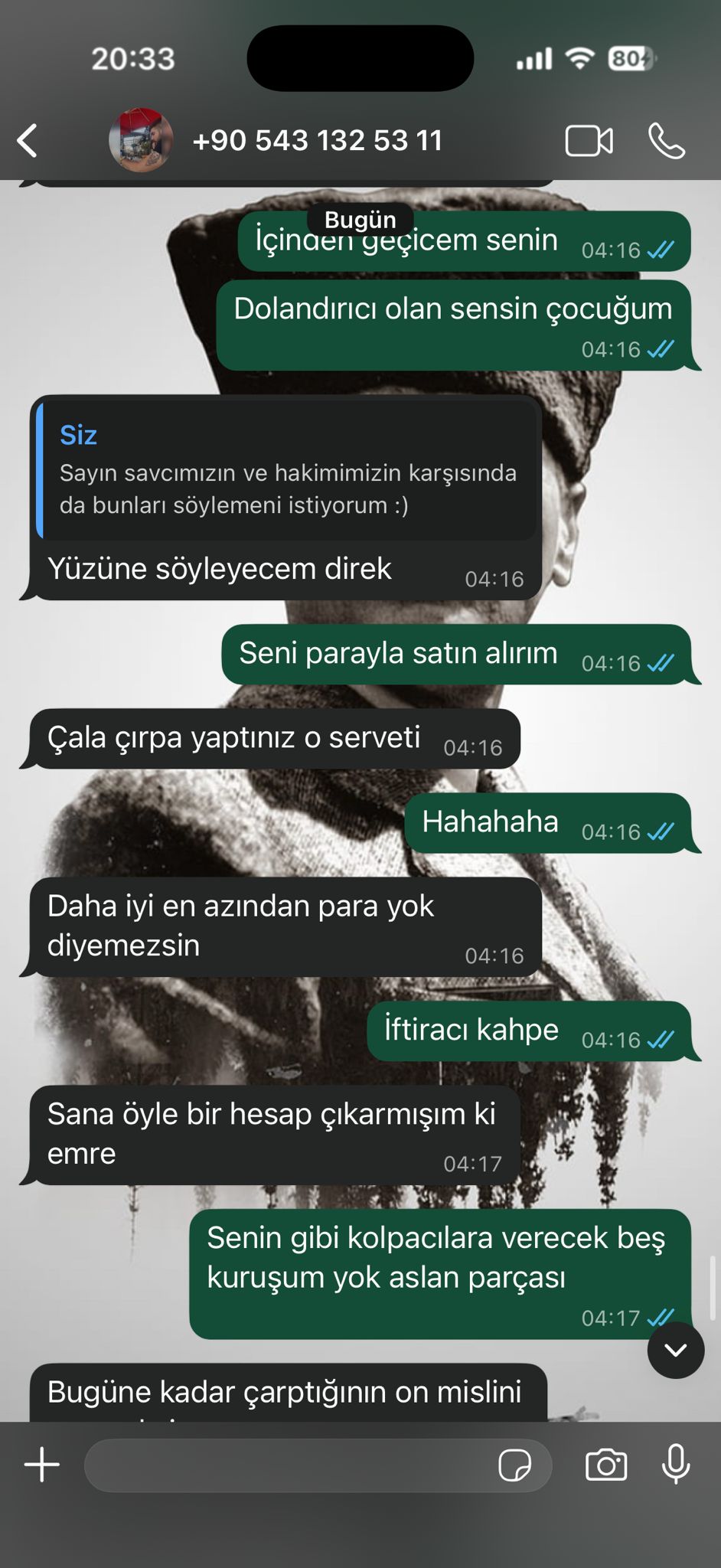Screen dimensions: 721x1568
Task: Jump to latest messages with down chevron
Action: pyautogui.click(x=676, y=1350)
